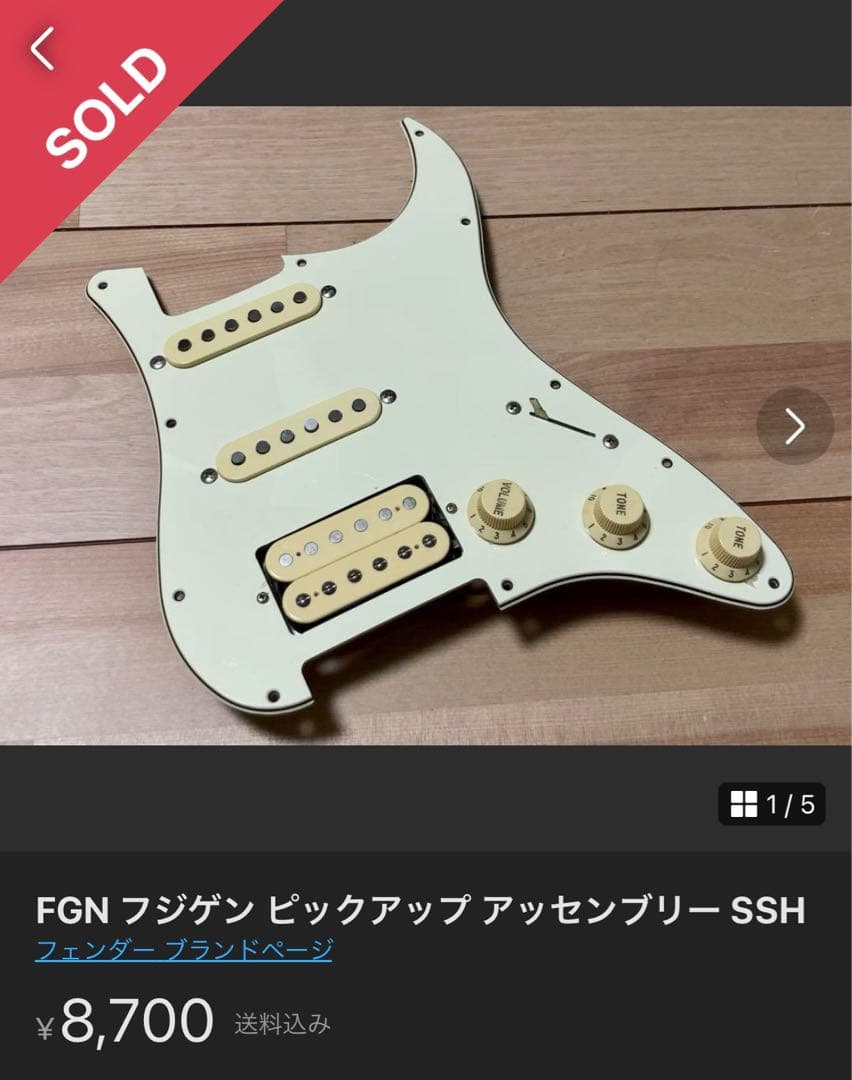The width and height of the screenshot is (852, 1080).
Task: Click the pickguard product photo
Action: (426, 420)
